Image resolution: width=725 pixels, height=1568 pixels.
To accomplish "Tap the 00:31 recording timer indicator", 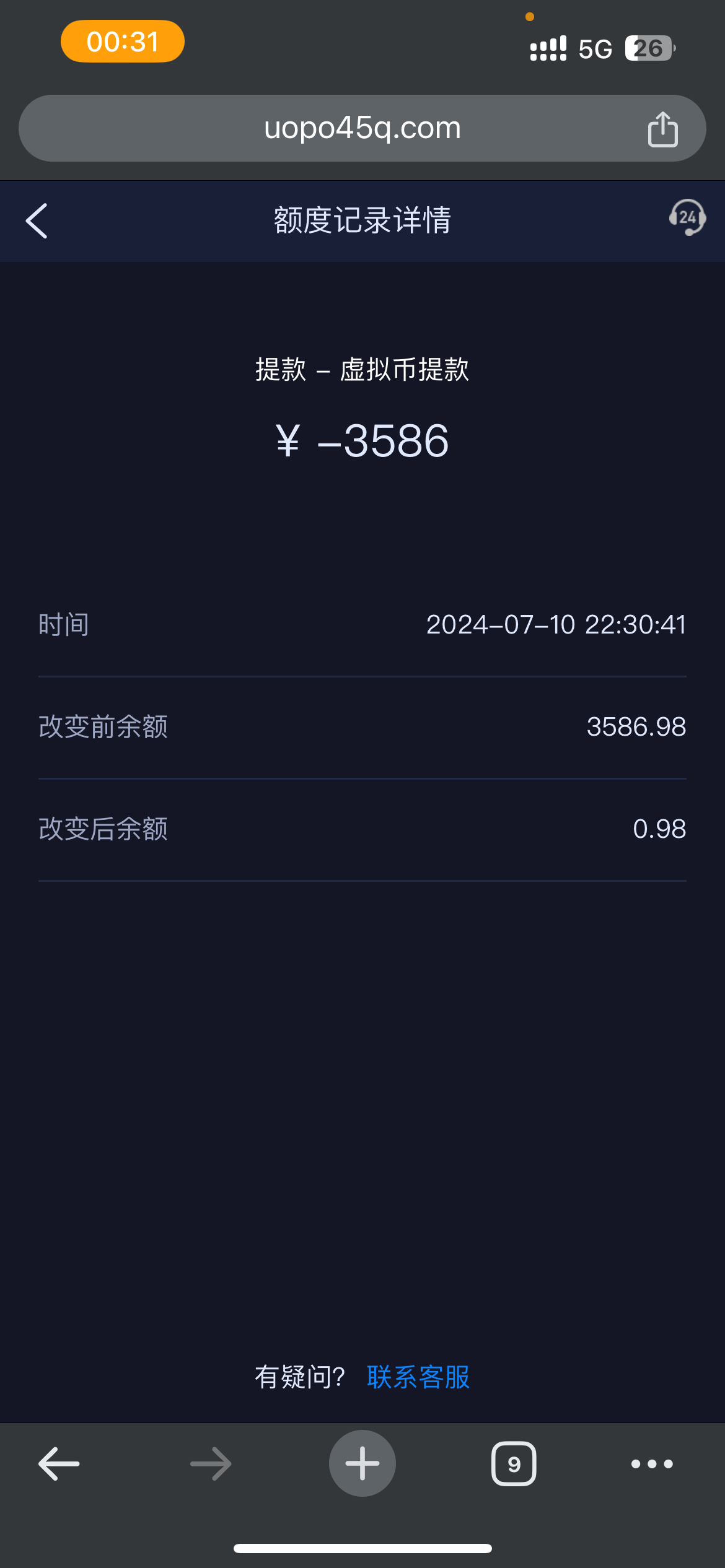I will point(122,41).
